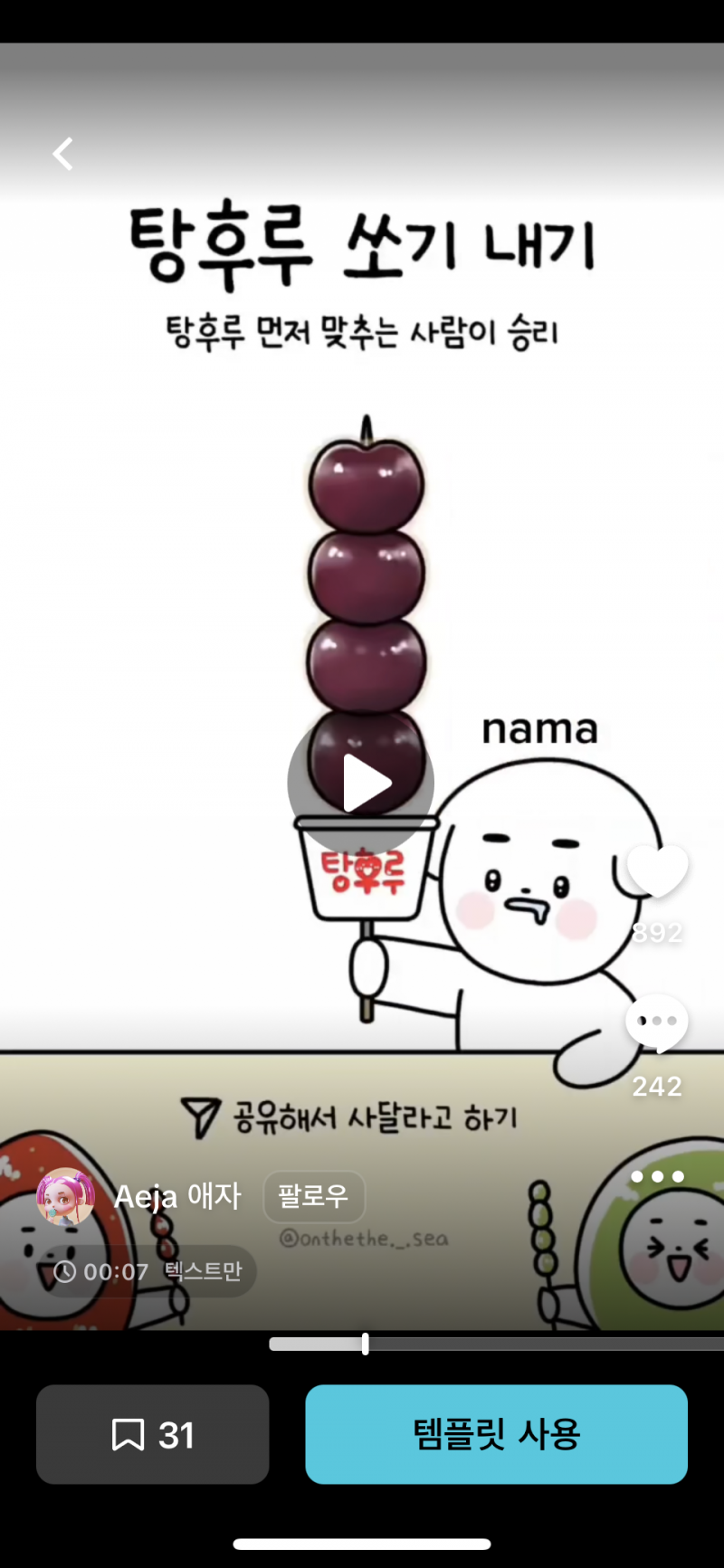Go back using the top-left arrow
This screenshot has width=724, height=1568.
click(62, 154)
